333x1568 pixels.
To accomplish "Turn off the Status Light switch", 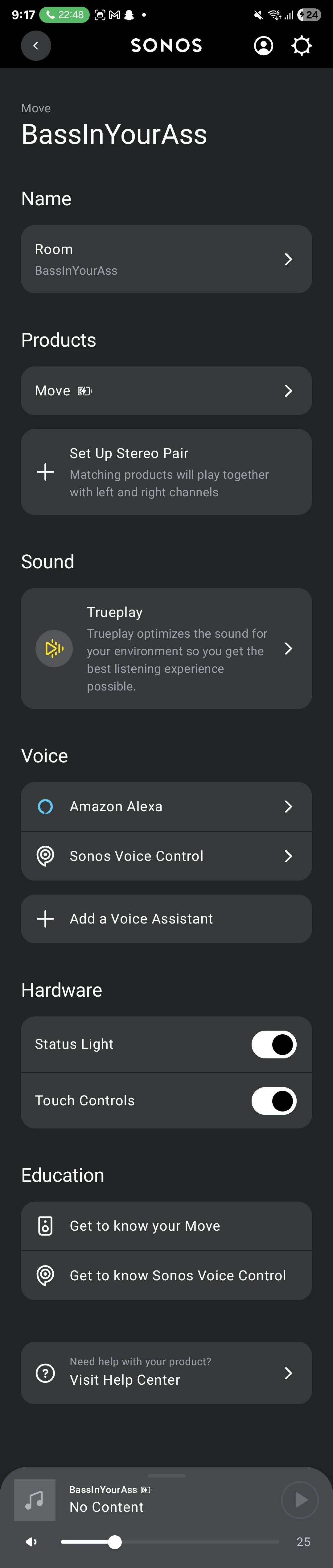I will click(x=274, y=1045).
